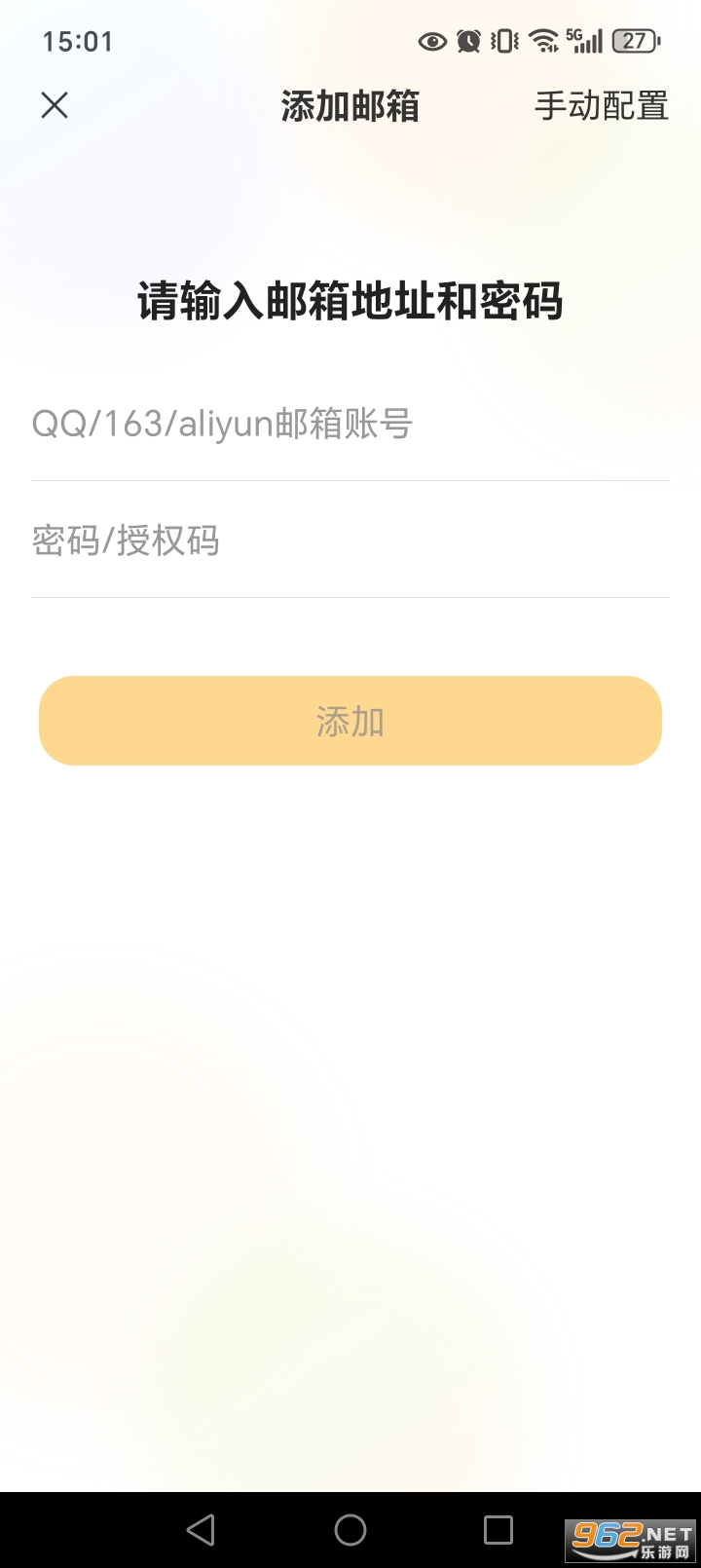Select the Wi-Fi status icon
The width and height of the screenshot is (701, 1568).
pyautogui.click(x=539, y=41)
